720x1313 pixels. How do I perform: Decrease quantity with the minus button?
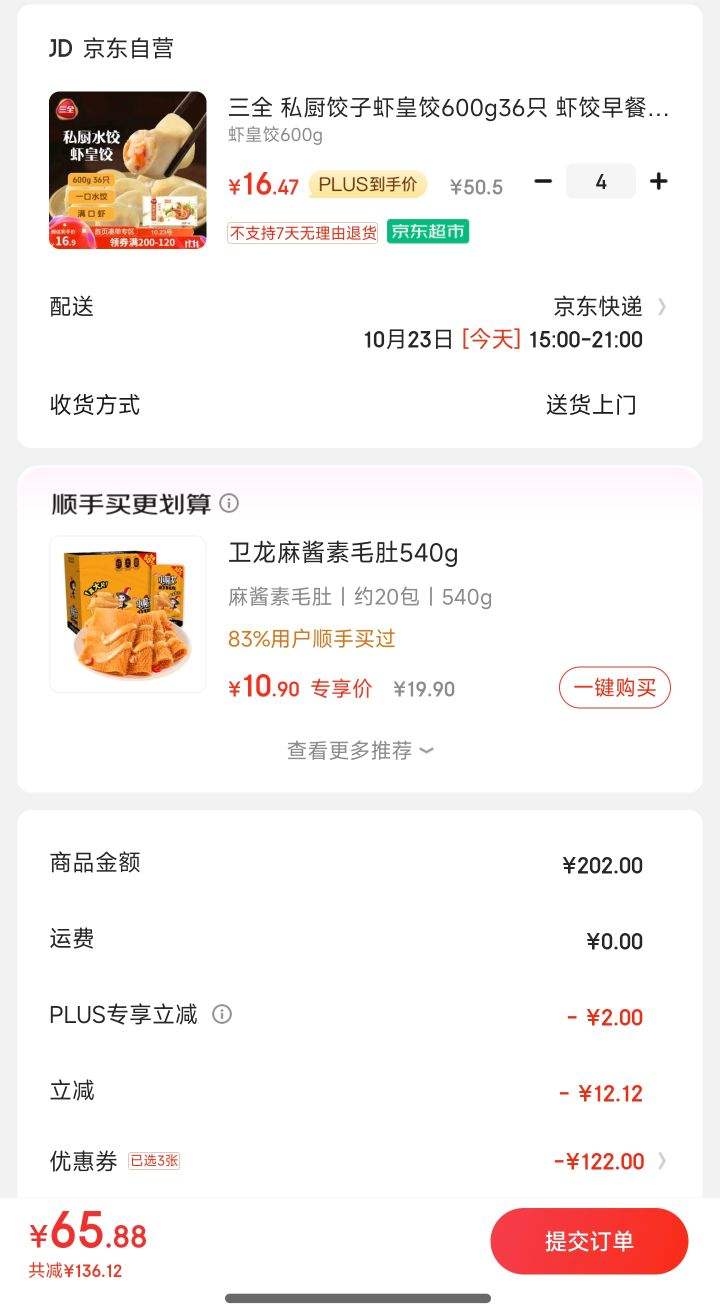point(543,181)
